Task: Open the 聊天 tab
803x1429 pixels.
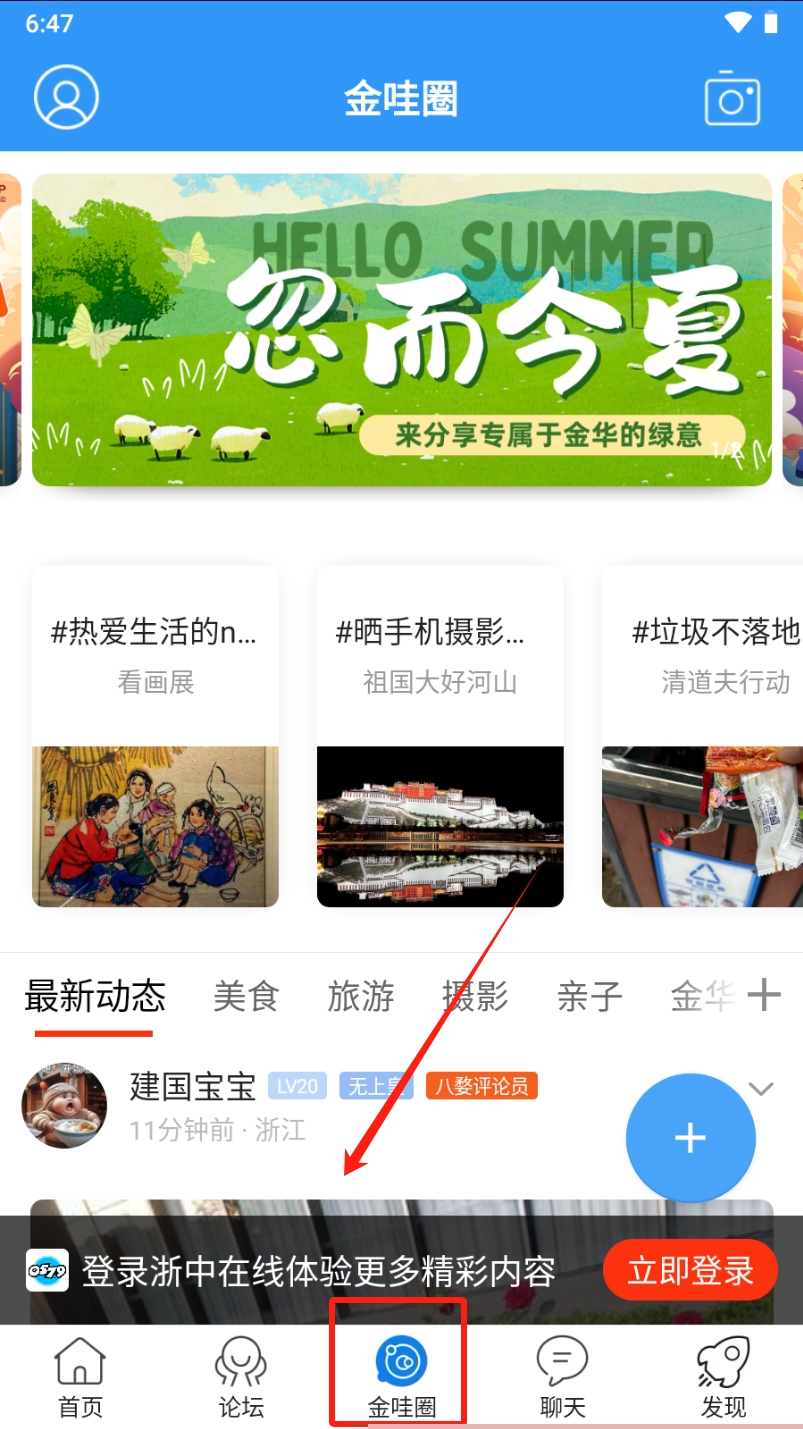Action: coord(562,1378)
